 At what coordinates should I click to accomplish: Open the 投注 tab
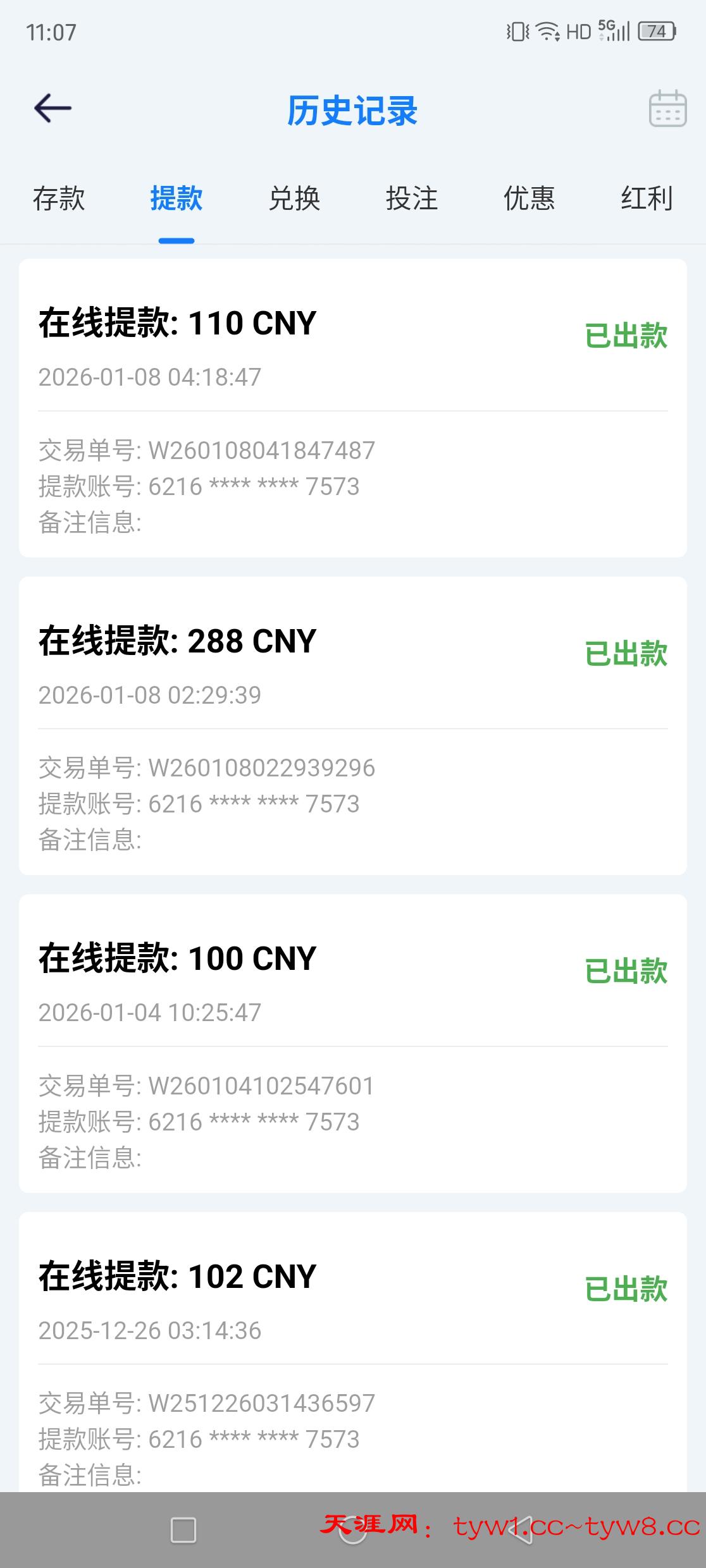pyautogui.click(x=412, y=199)
